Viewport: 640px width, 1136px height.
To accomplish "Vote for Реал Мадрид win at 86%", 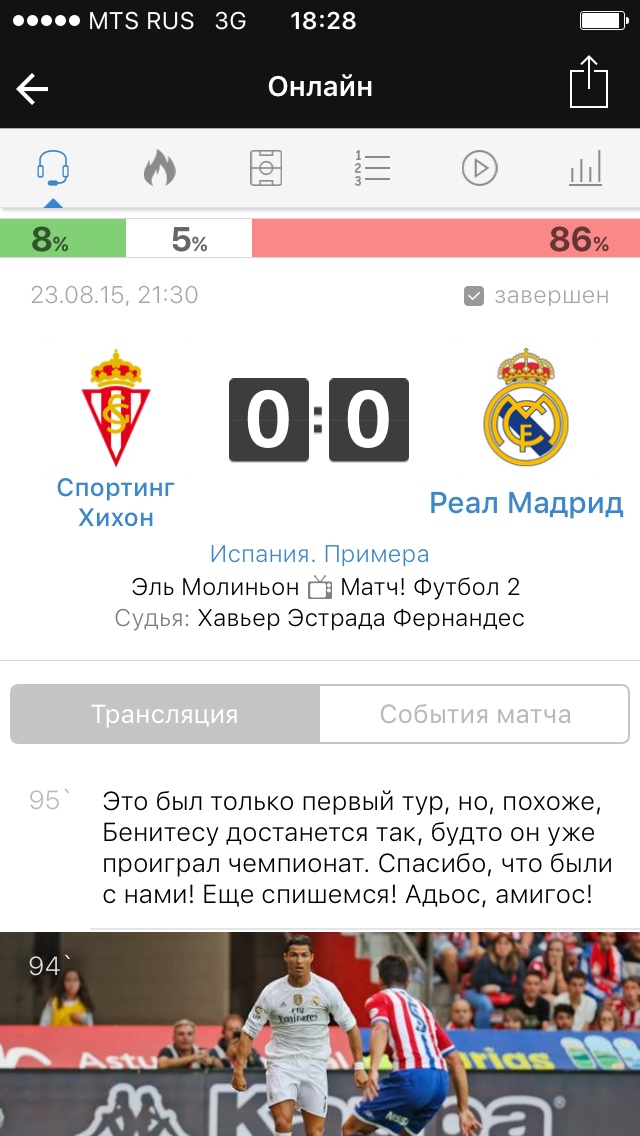I will pos(446,239).
